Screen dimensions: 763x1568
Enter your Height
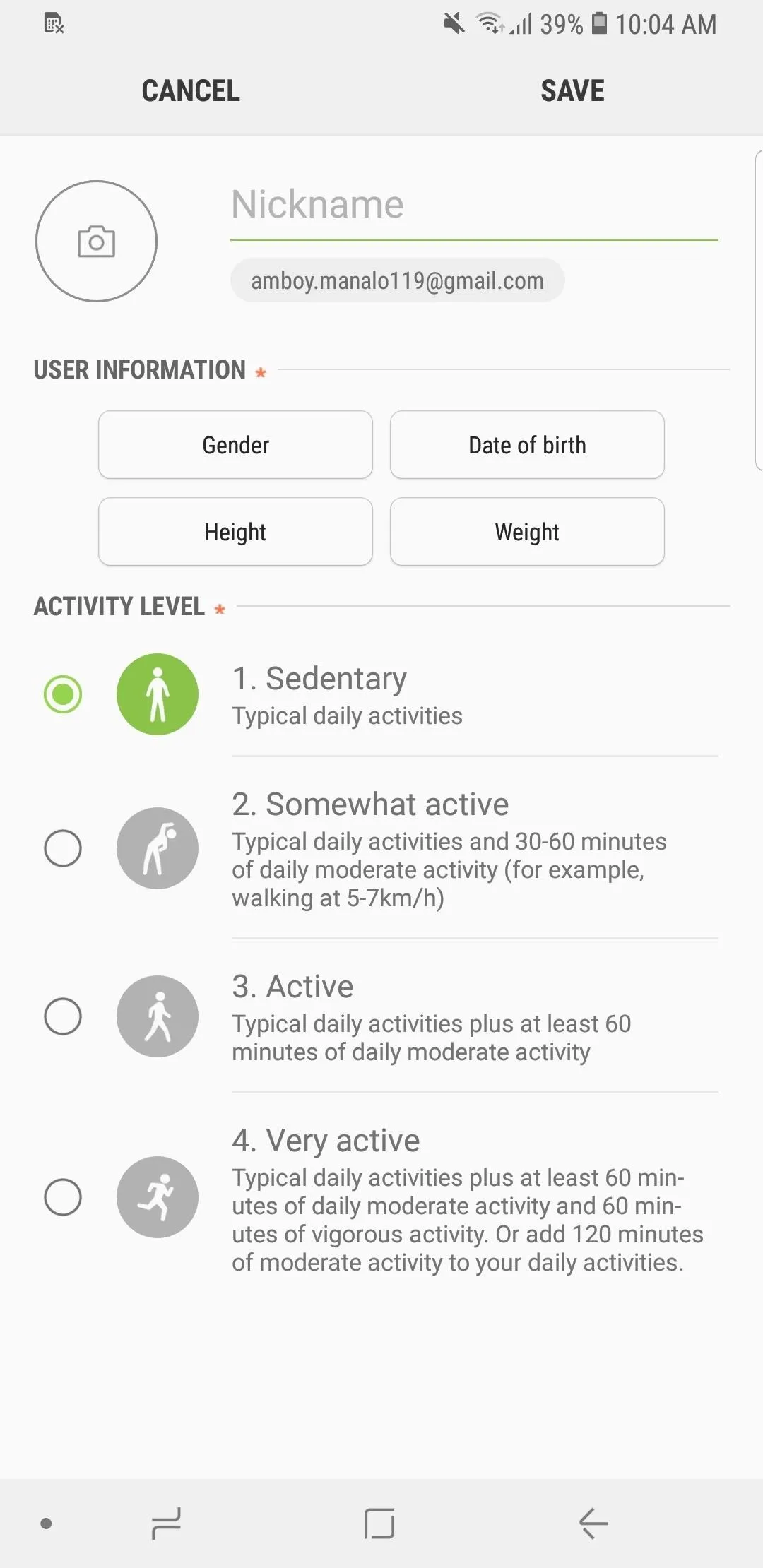[235, 532]
